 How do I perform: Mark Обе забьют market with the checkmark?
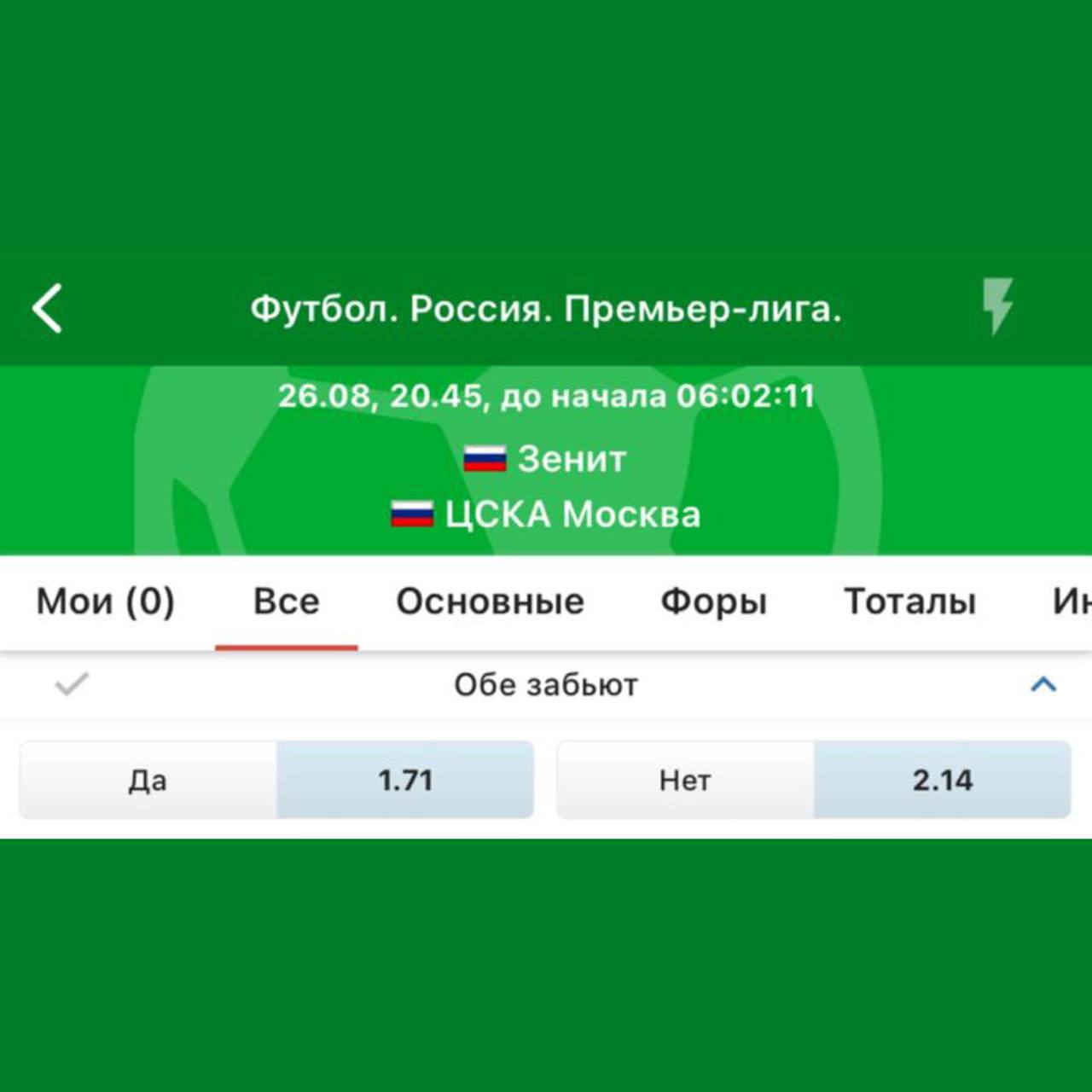coord(72,684)
